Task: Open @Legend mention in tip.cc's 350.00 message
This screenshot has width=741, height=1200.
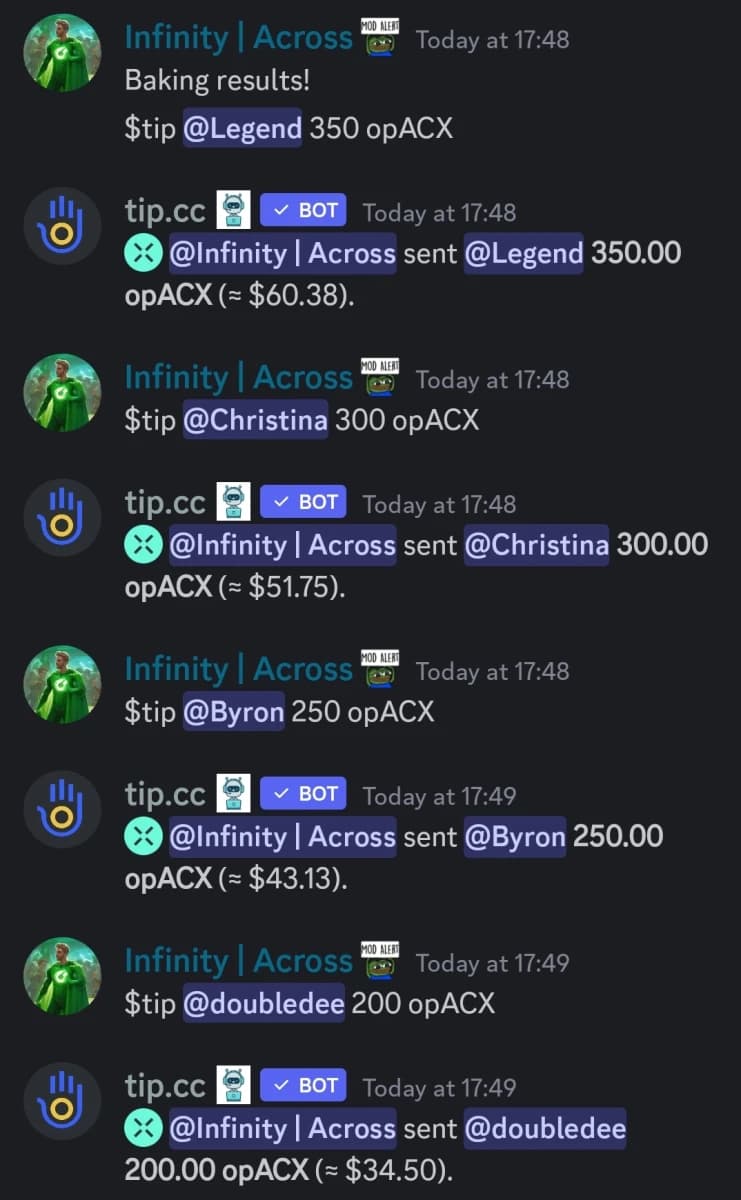Action: click(524, 253)
